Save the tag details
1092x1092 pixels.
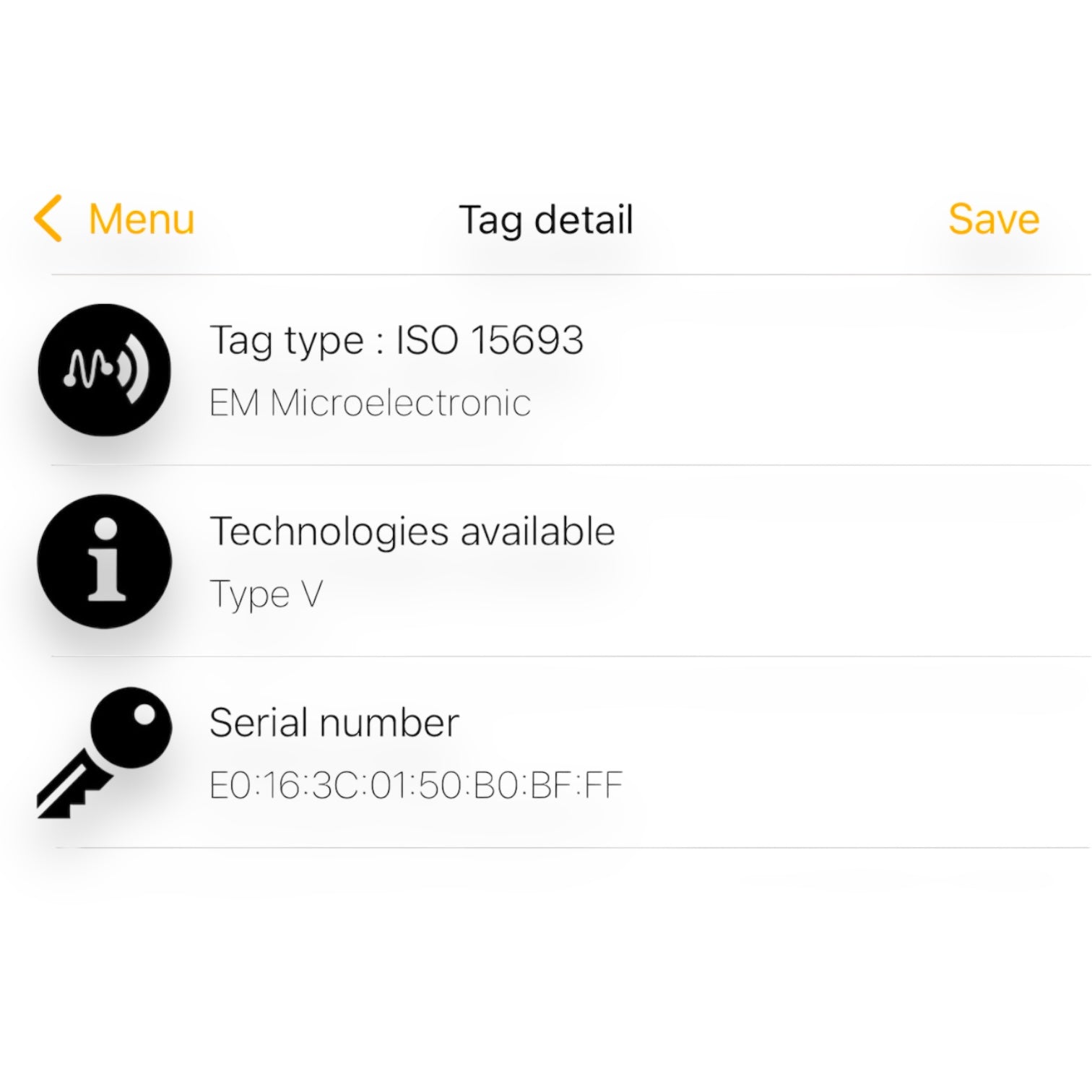pos(993,219)
